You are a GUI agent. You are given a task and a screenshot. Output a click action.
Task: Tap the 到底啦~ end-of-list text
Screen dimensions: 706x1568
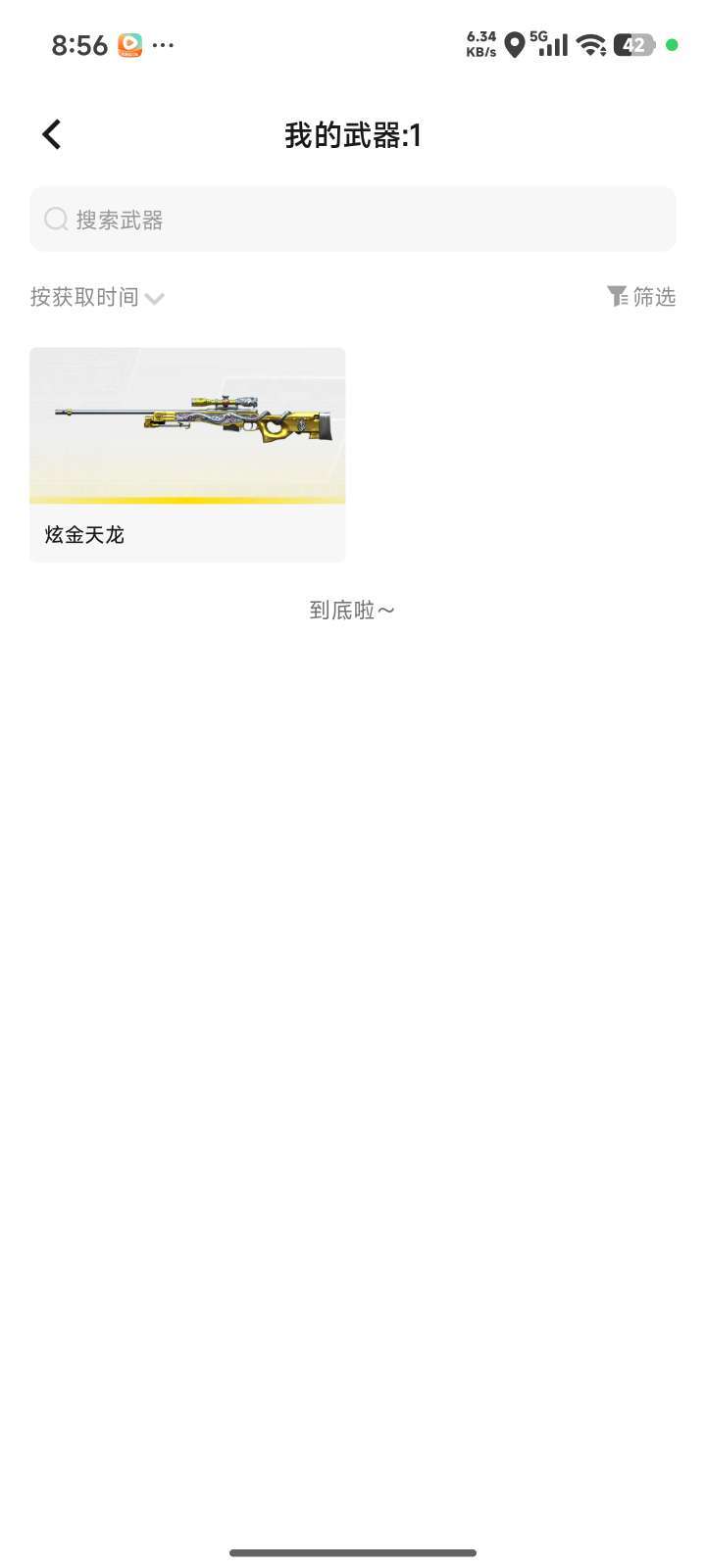pyautogui.click(x=352, y=609)
